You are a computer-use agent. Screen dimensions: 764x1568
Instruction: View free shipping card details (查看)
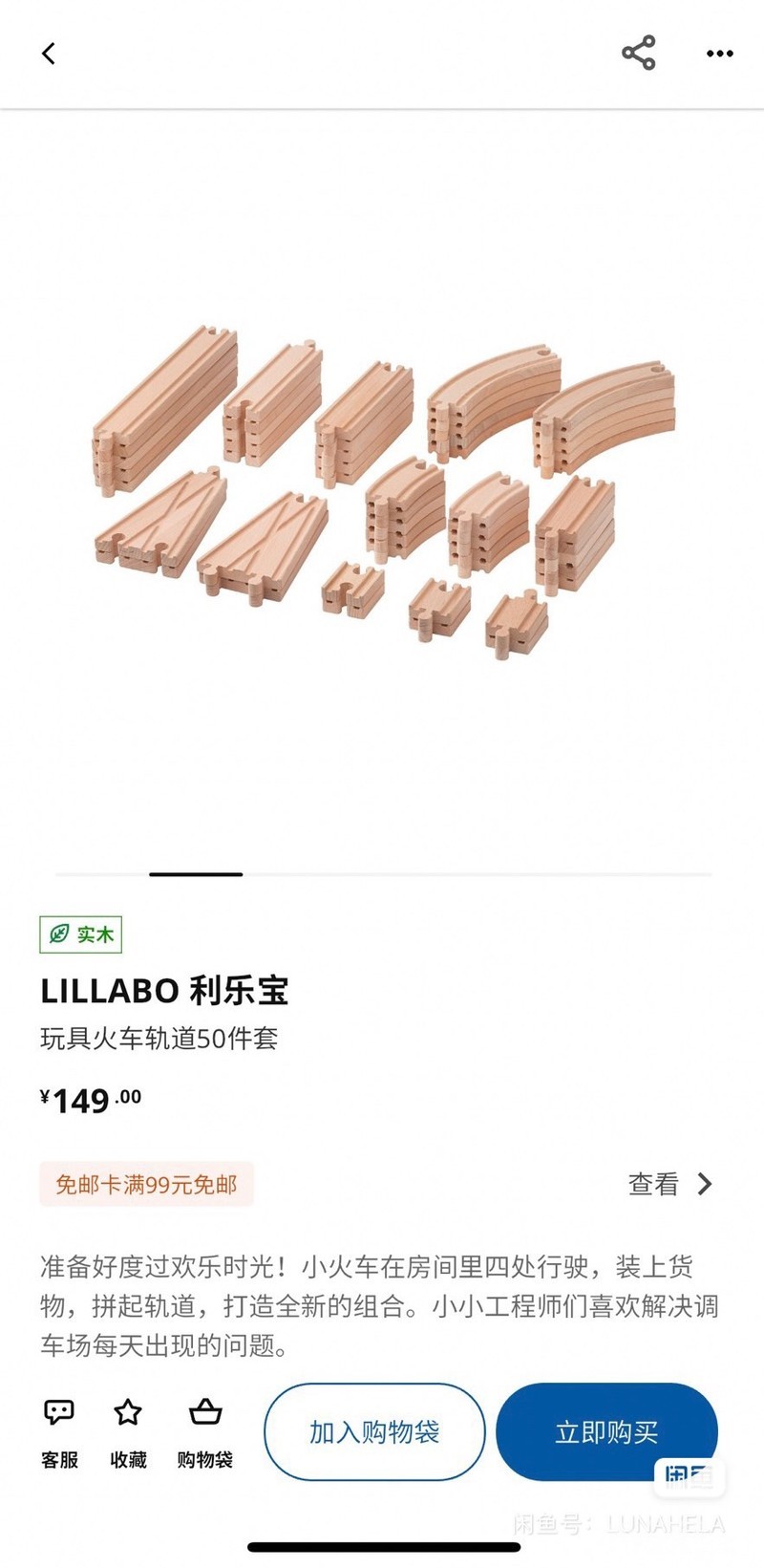point(670,1184)
